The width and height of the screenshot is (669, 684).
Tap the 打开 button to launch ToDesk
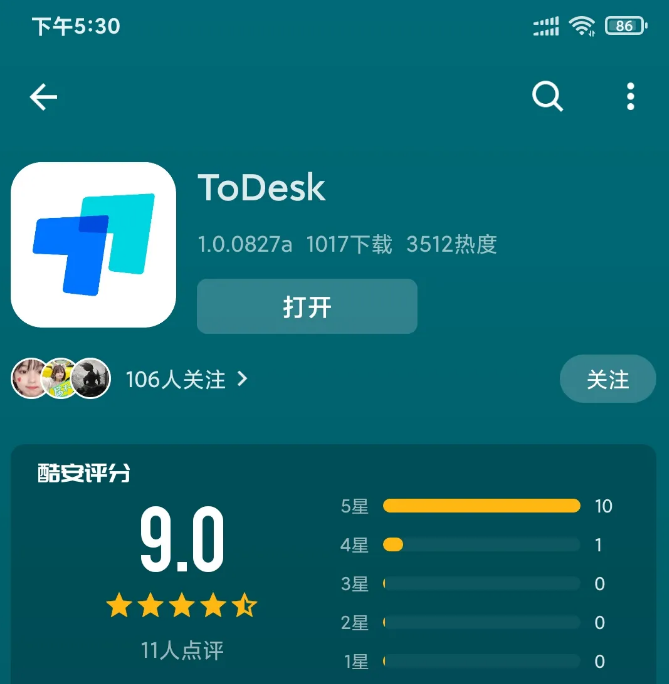coord(307,306)
